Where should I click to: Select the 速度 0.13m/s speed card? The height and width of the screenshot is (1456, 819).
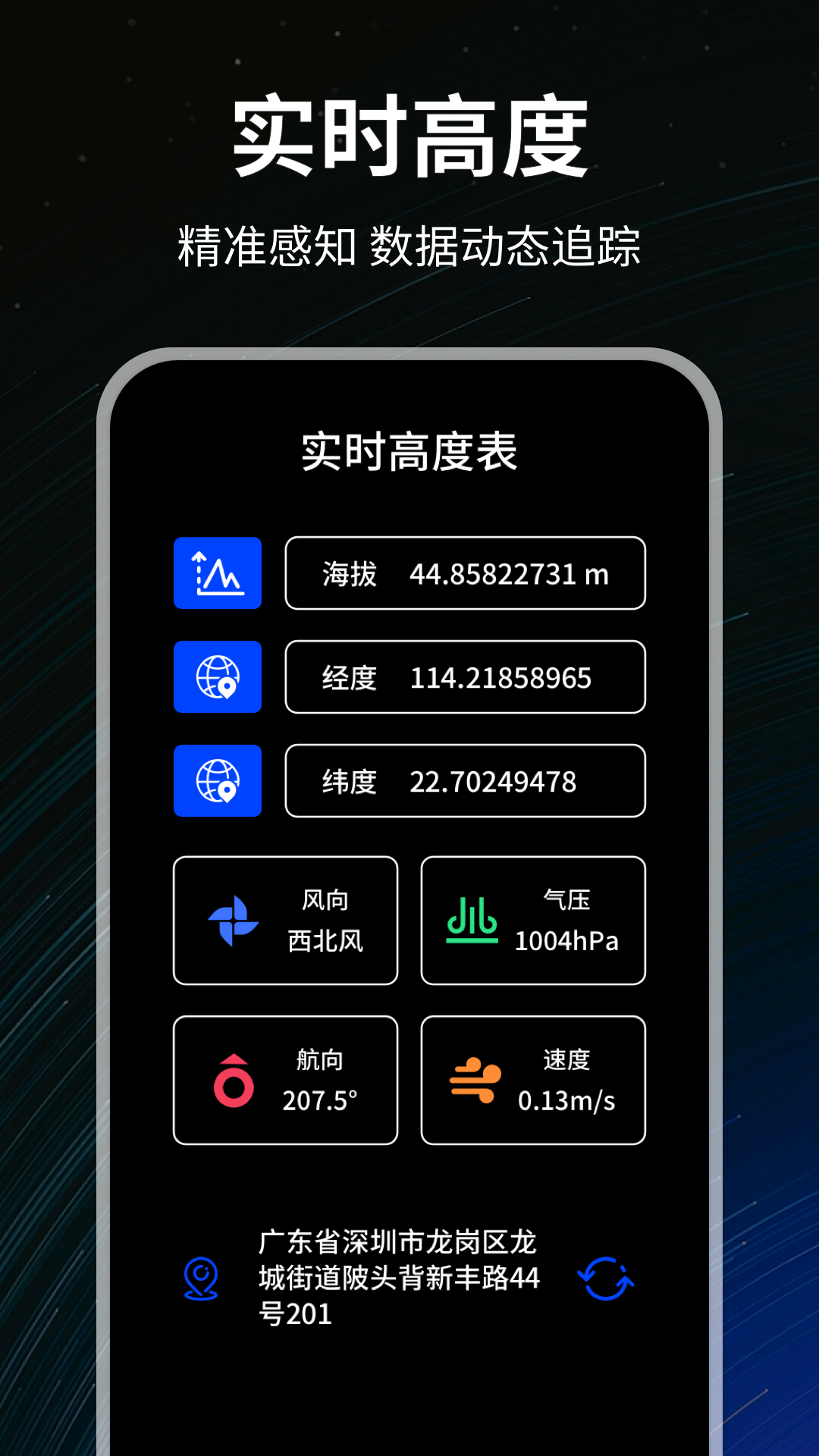pos(533,1078)
